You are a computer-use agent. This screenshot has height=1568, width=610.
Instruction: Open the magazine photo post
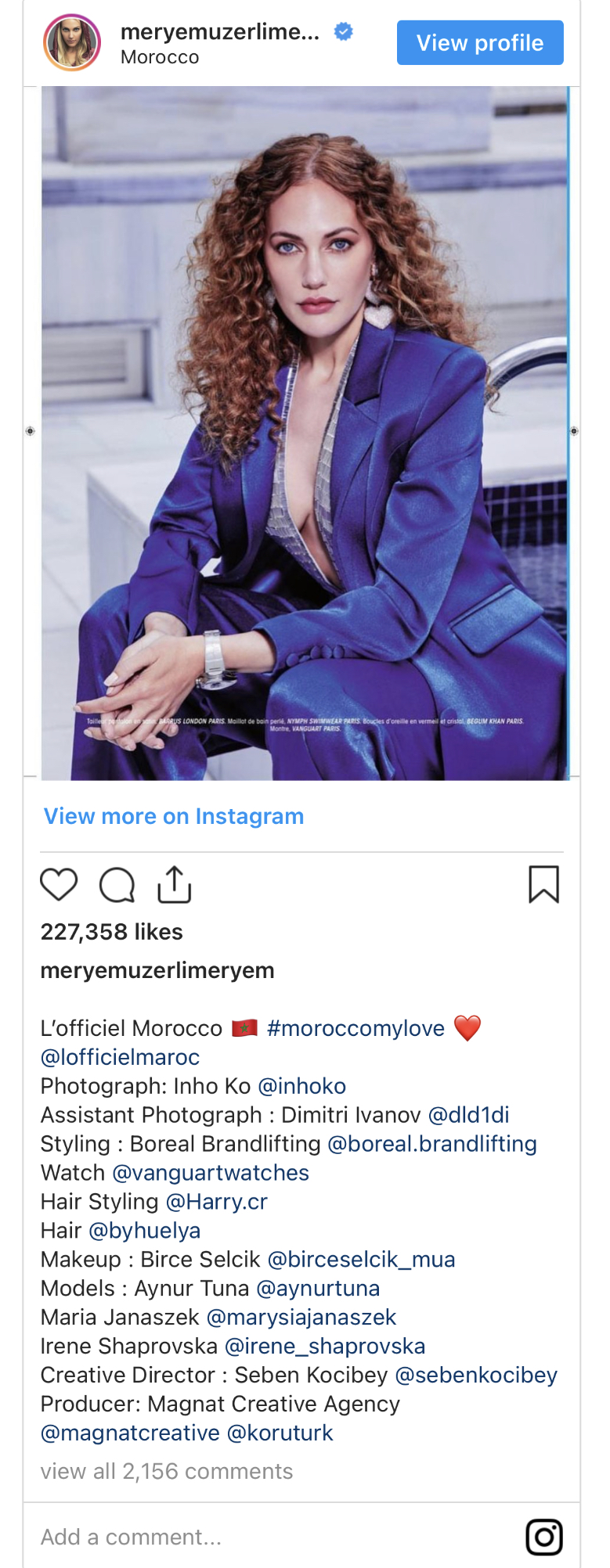click(x=305, y=433)
